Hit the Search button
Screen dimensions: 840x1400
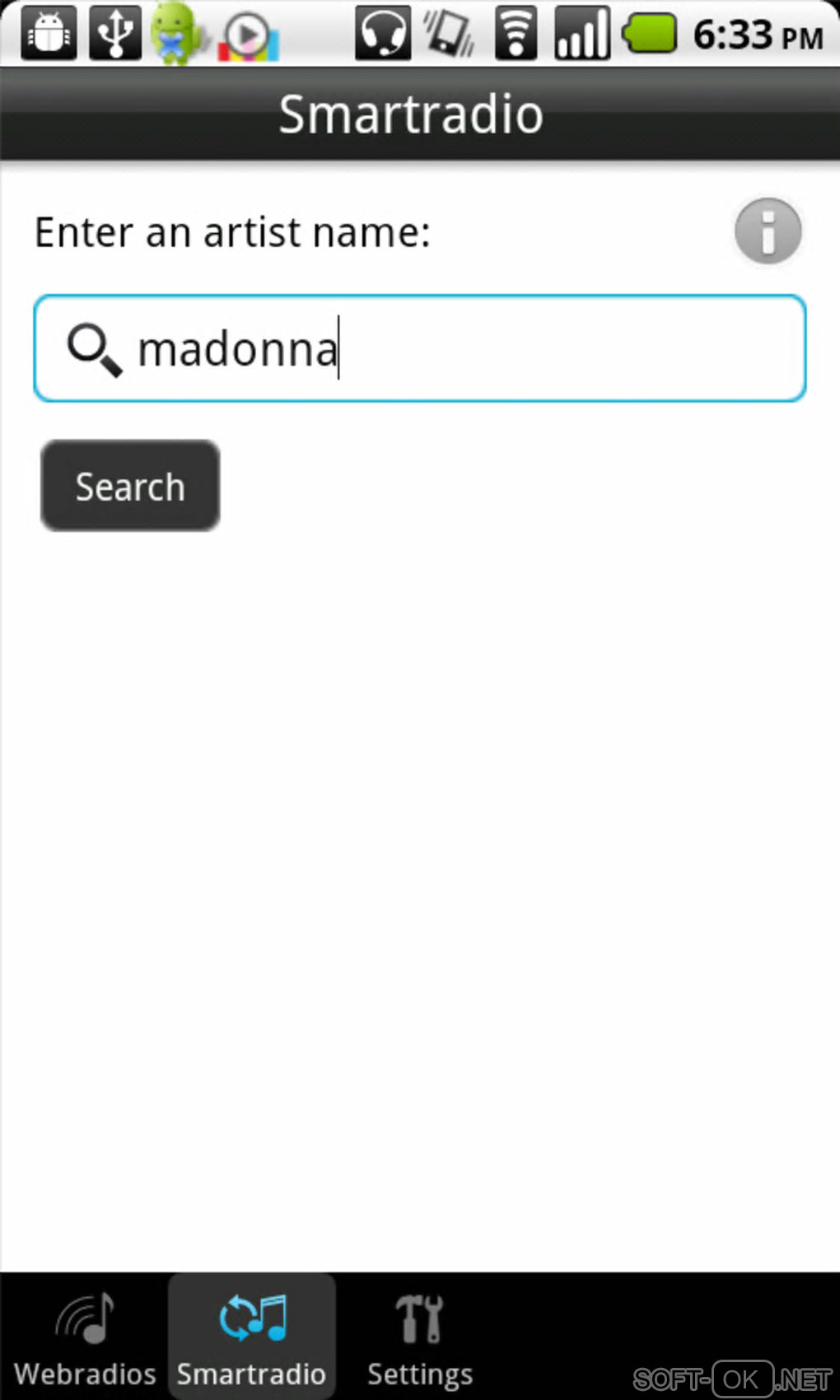click(x=130, y=486)
